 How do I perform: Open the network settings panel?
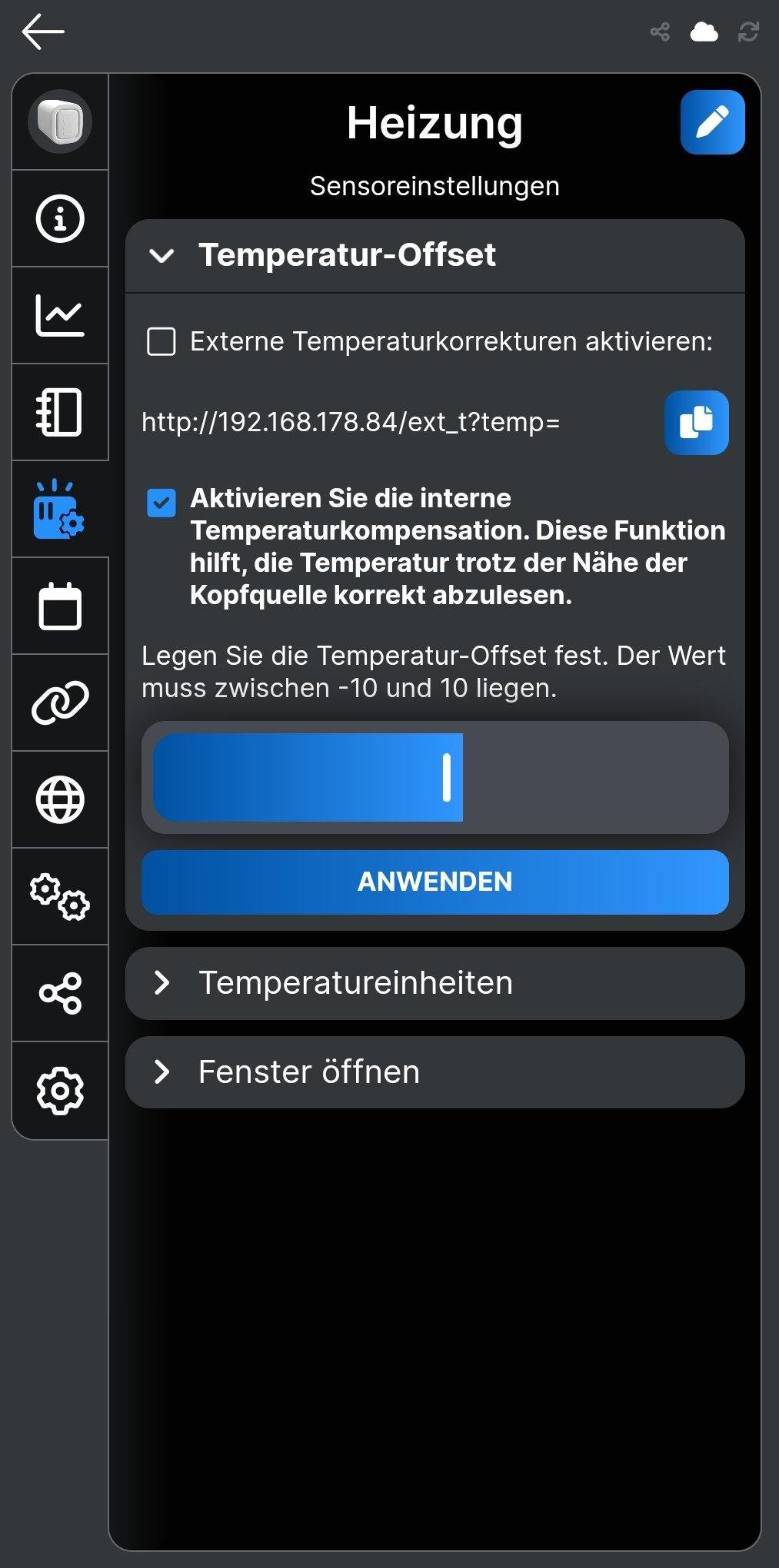tap(59, 799)
